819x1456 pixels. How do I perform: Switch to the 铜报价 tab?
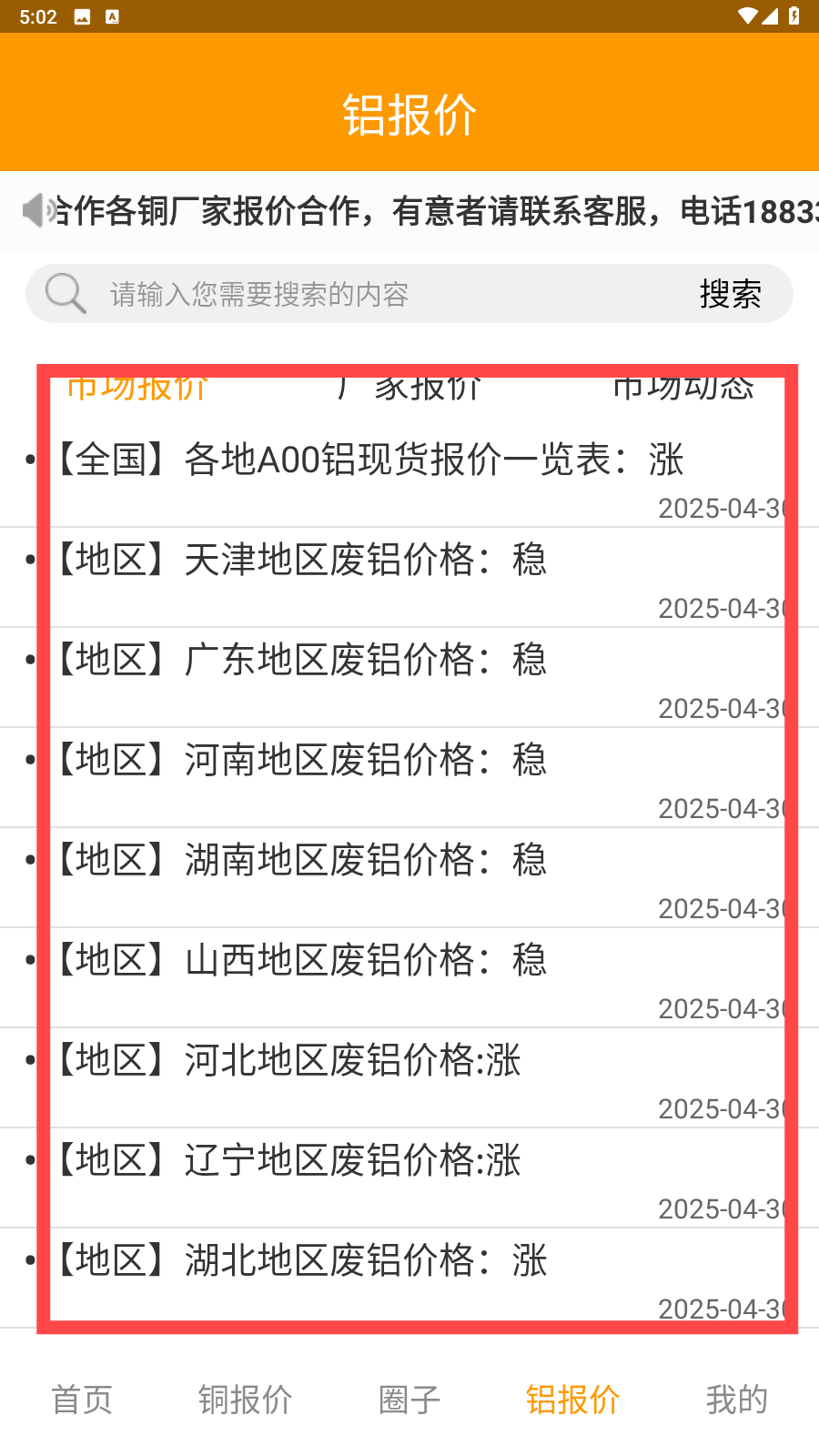pyautogui.click(x=246, y=1400)
